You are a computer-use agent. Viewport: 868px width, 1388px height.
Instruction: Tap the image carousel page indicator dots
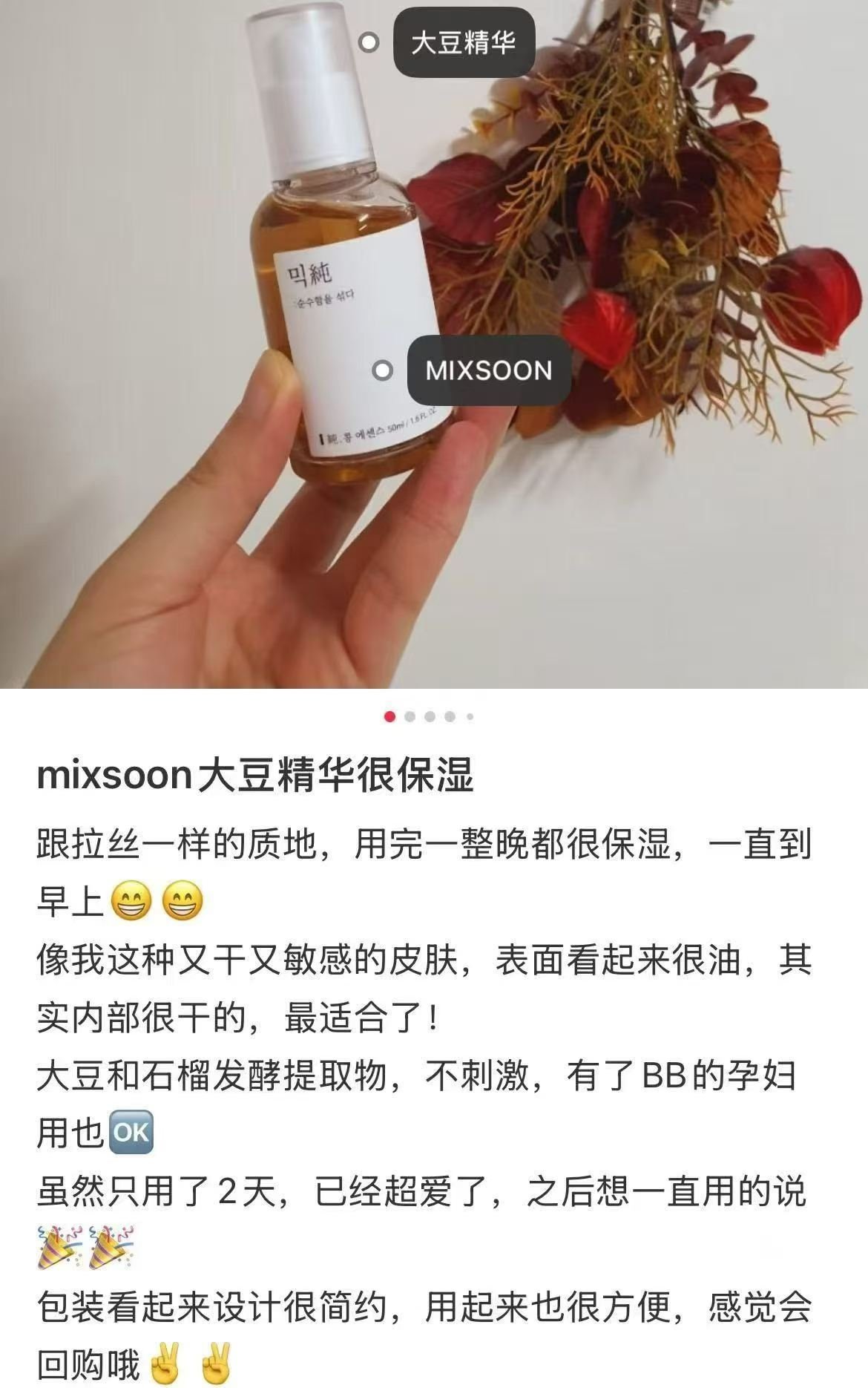430,717
